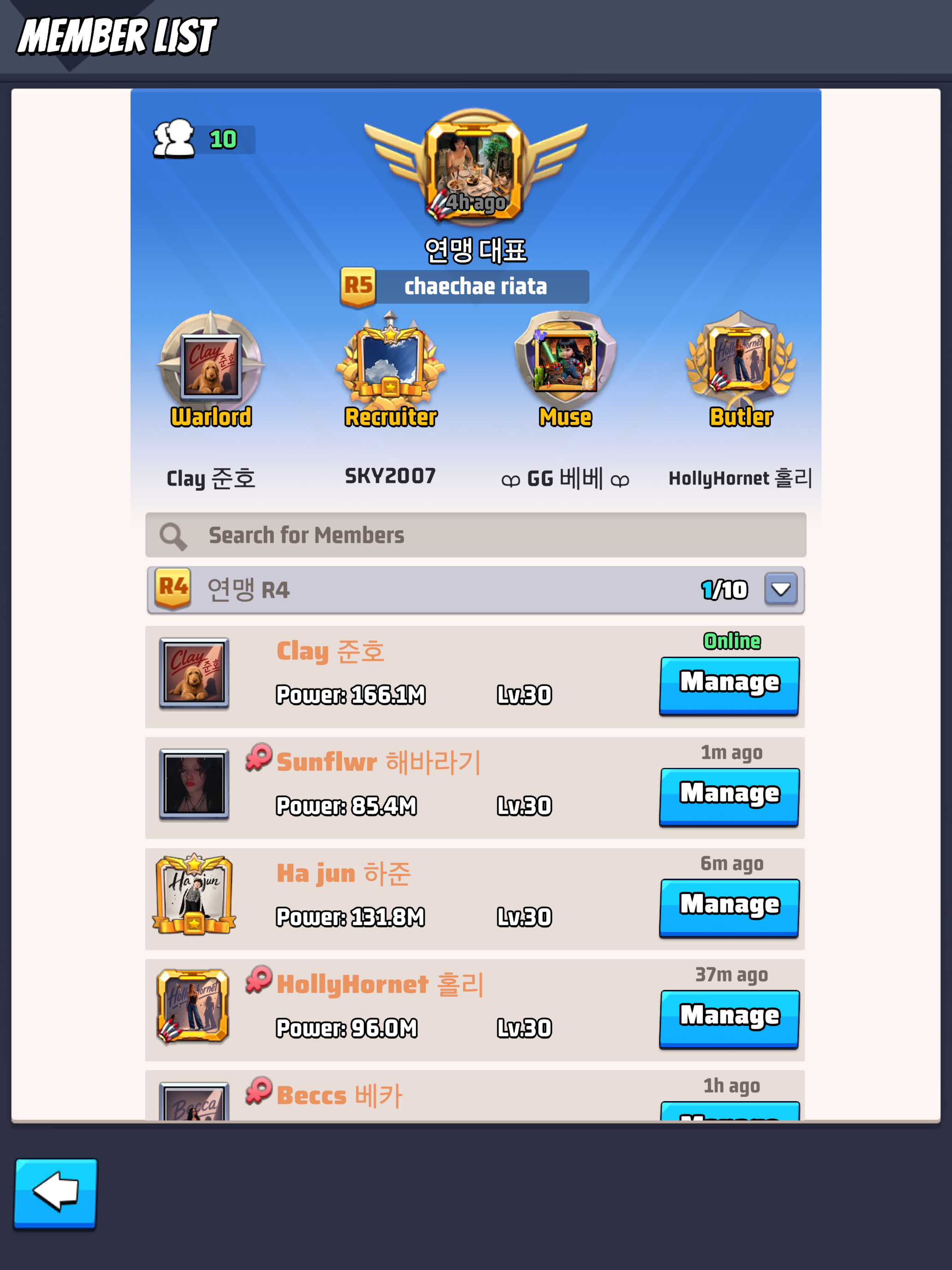Open the Beccs 베카 member row
This screenshot has height=1270, width=952.
(475, 1095)
